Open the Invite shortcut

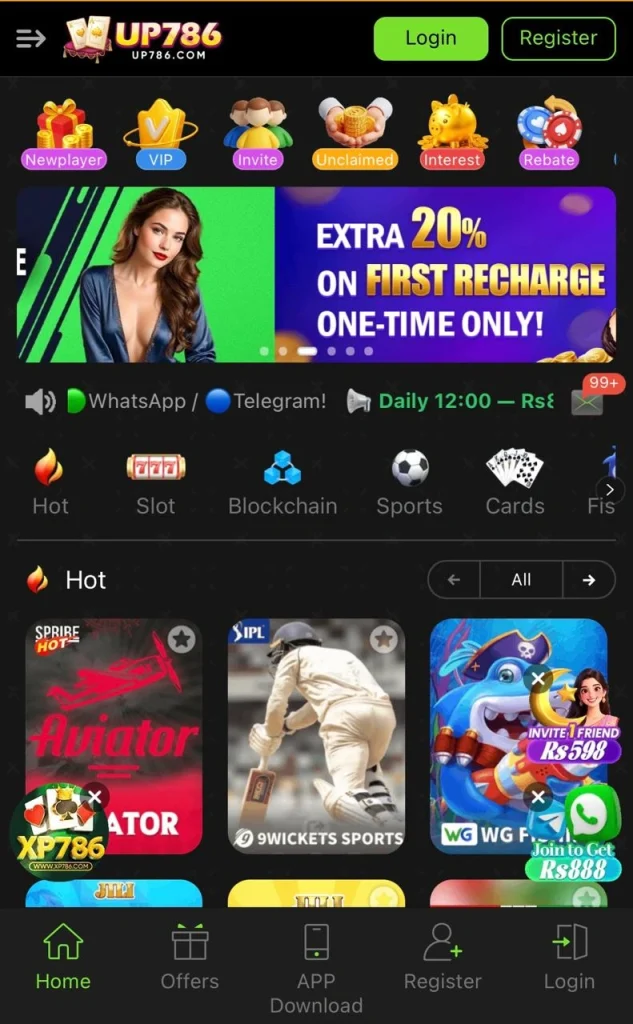(257, 133)
